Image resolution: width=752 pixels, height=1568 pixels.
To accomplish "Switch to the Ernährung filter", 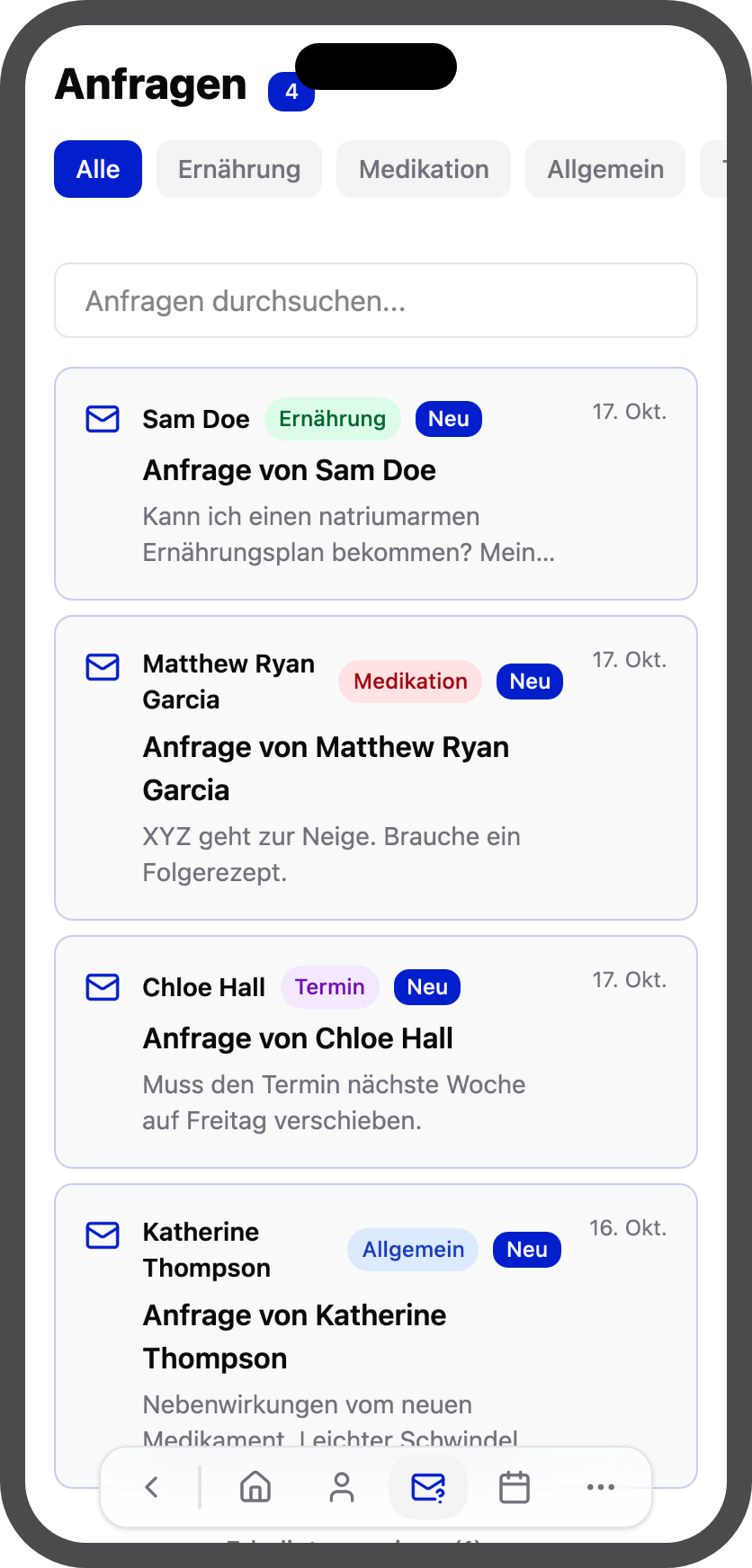I will (x=238, y=169).
